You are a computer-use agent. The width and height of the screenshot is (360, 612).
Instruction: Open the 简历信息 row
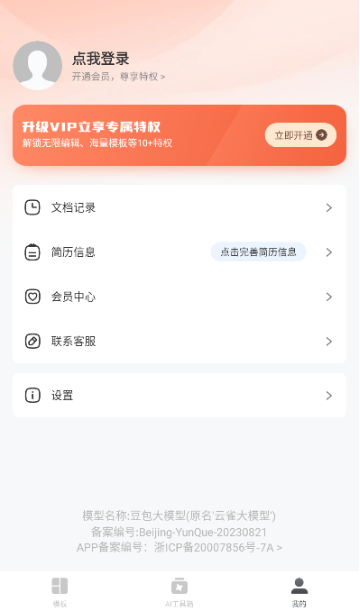[x=179, y=252]
